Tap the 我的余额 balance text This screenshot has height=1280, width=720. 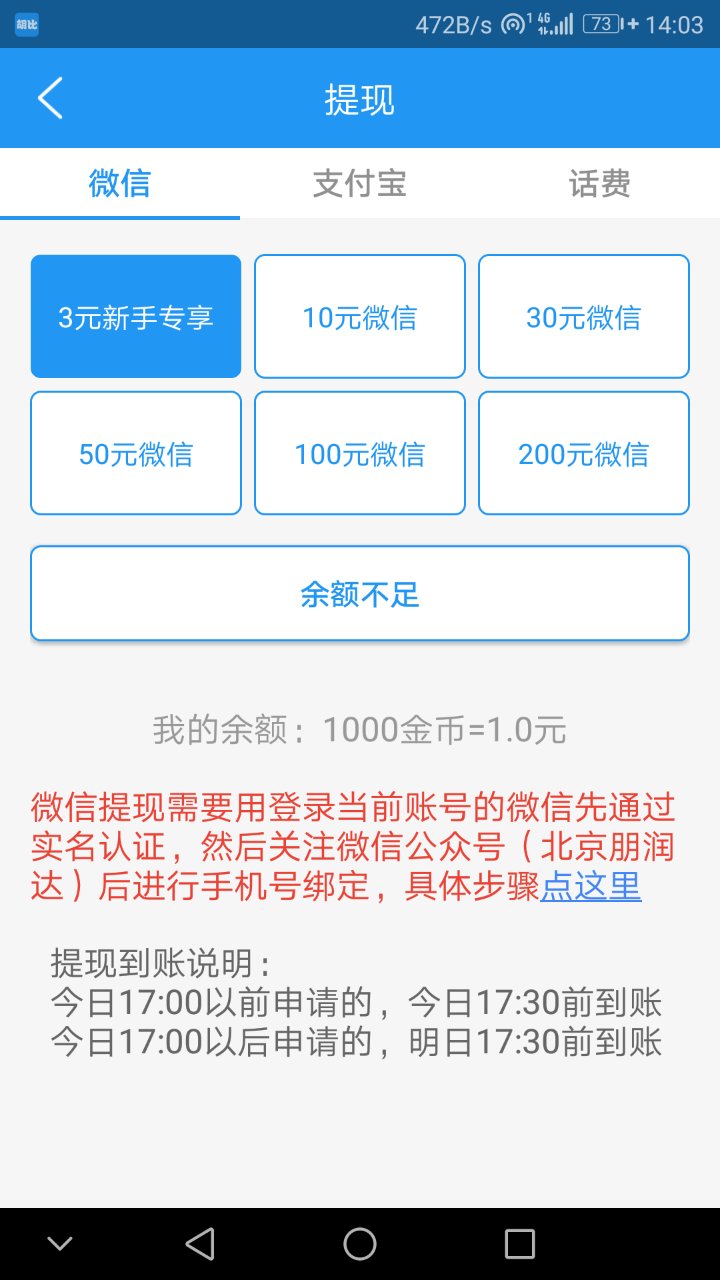tap(360, 729)
